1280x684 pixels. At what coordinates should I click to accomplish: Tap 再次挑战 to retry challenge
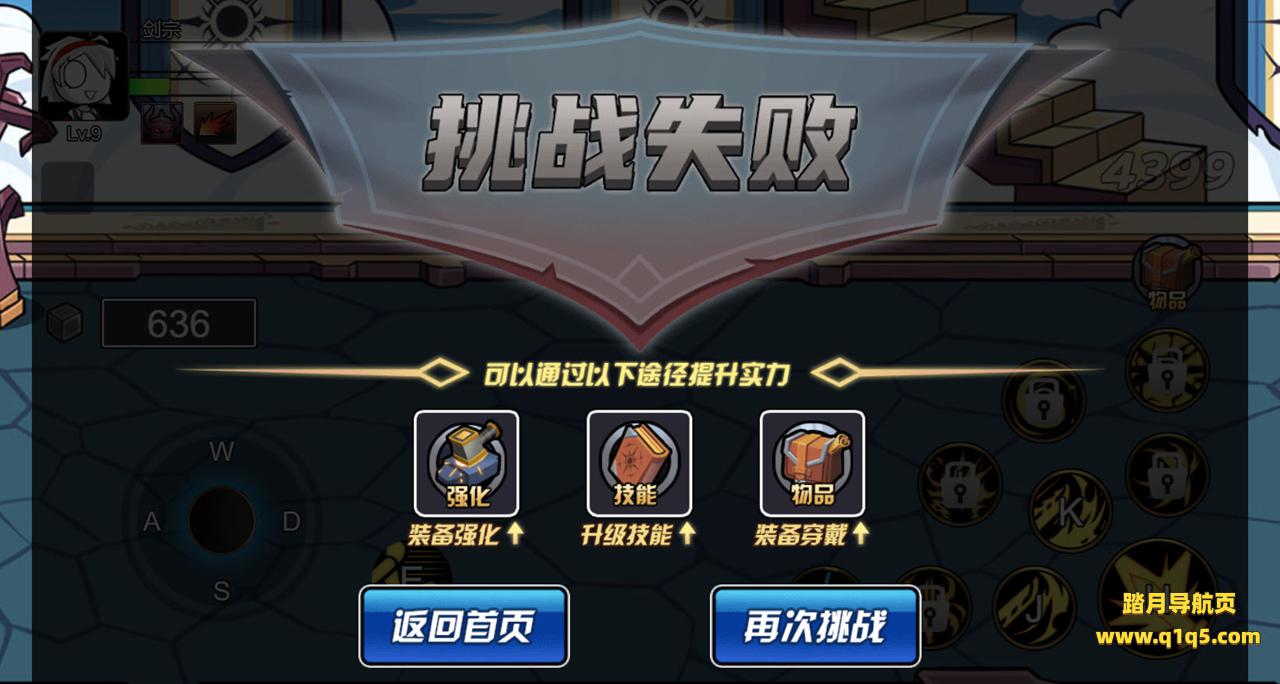coord(815,627)
